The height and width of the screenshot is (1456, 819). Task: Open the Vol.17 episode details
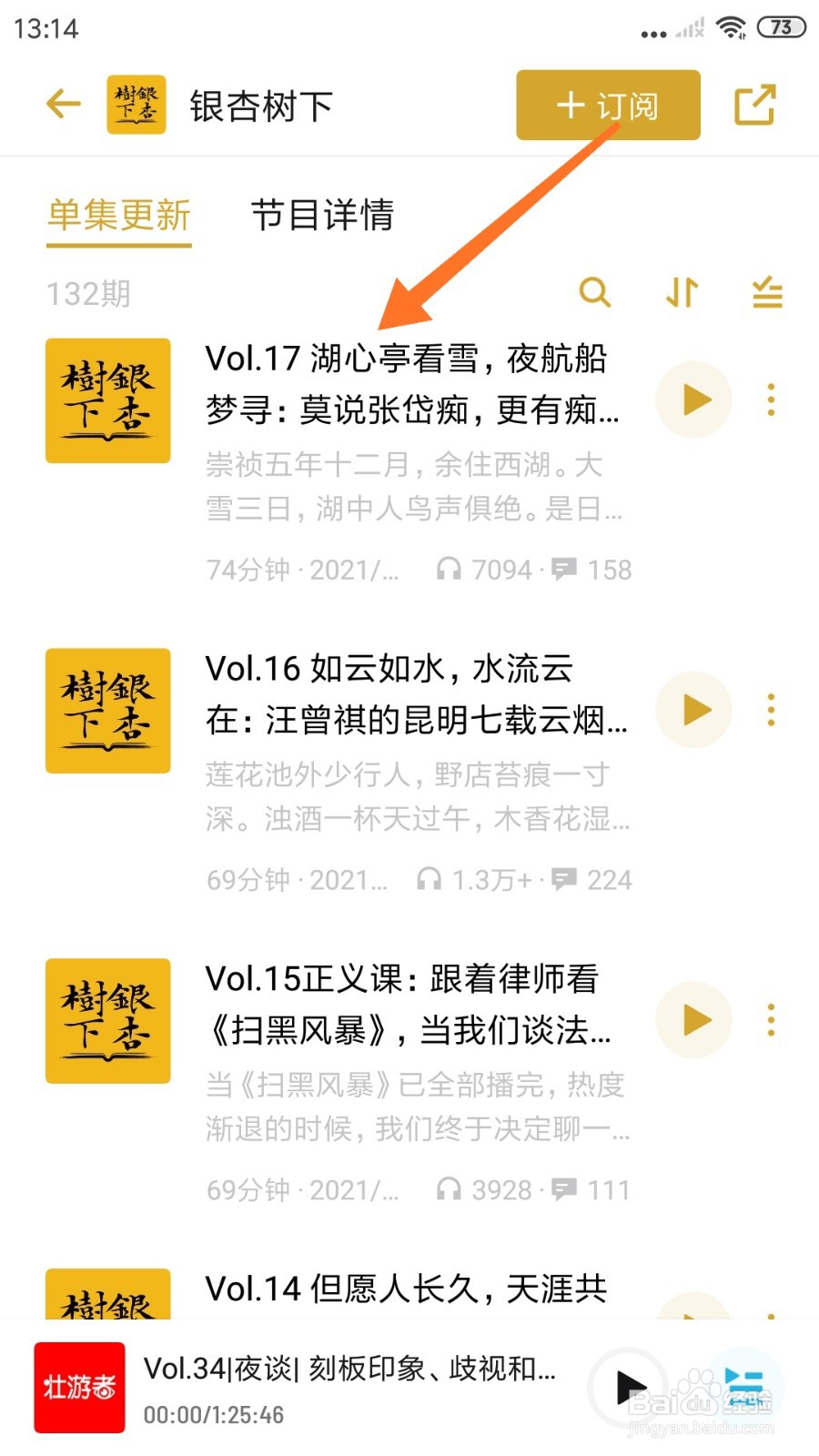412,384
